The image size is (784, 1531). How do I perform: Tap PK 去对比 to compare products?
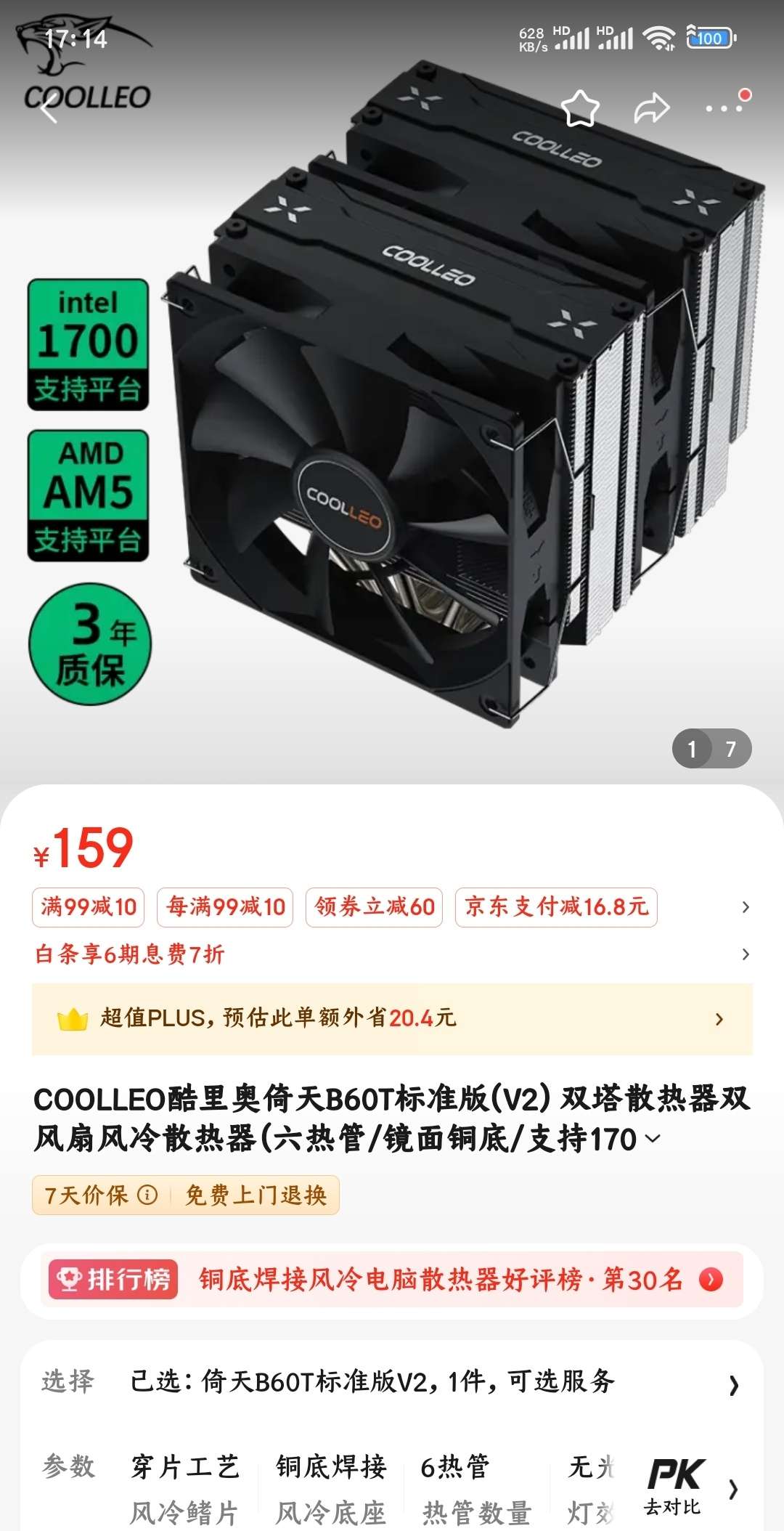[674, 1486]
